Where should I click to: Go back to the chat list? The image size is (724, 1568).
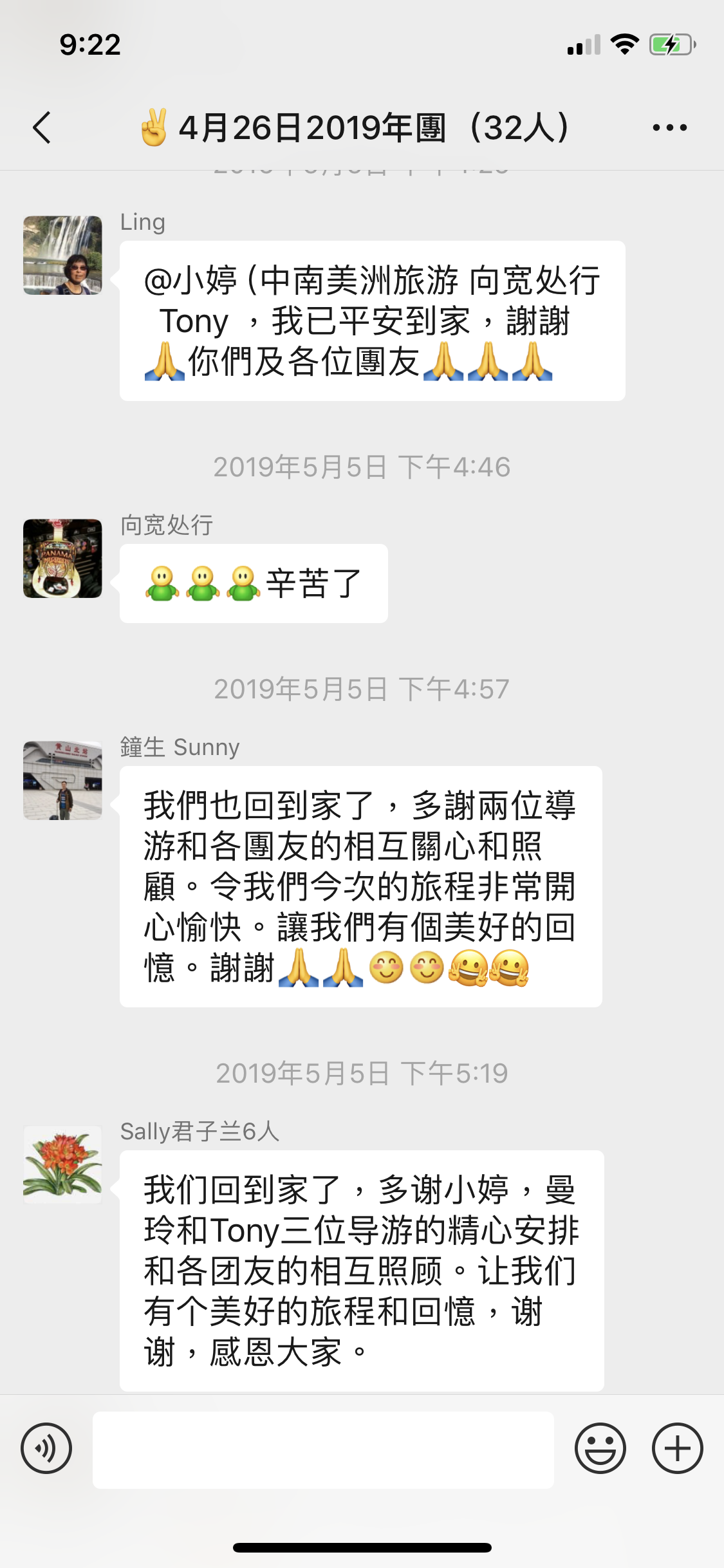click(42, 127)
